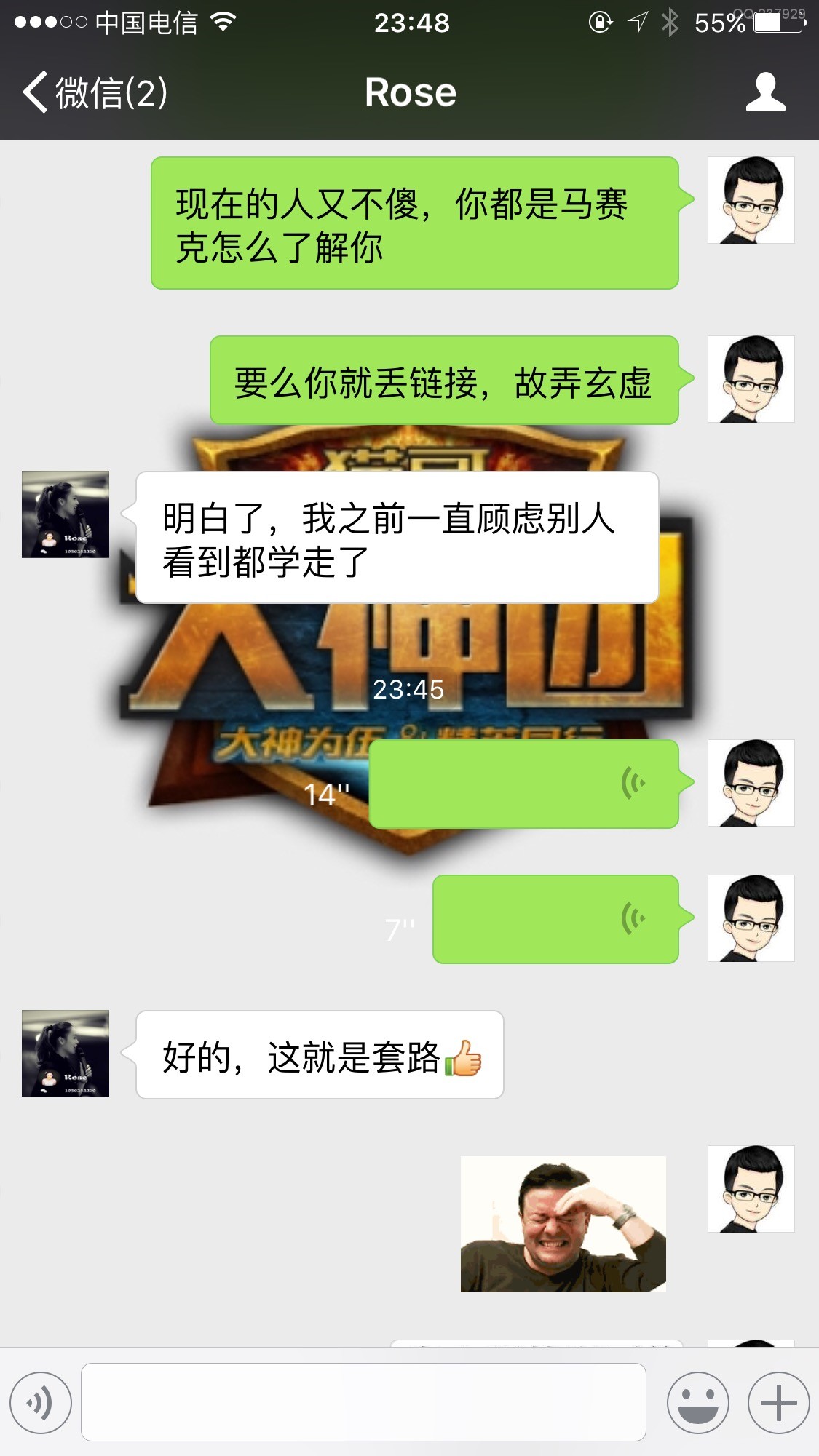Open the plus attachment menu
Image resolution: width=819 pixels, height=1456 pixels.
point(778,1402)
